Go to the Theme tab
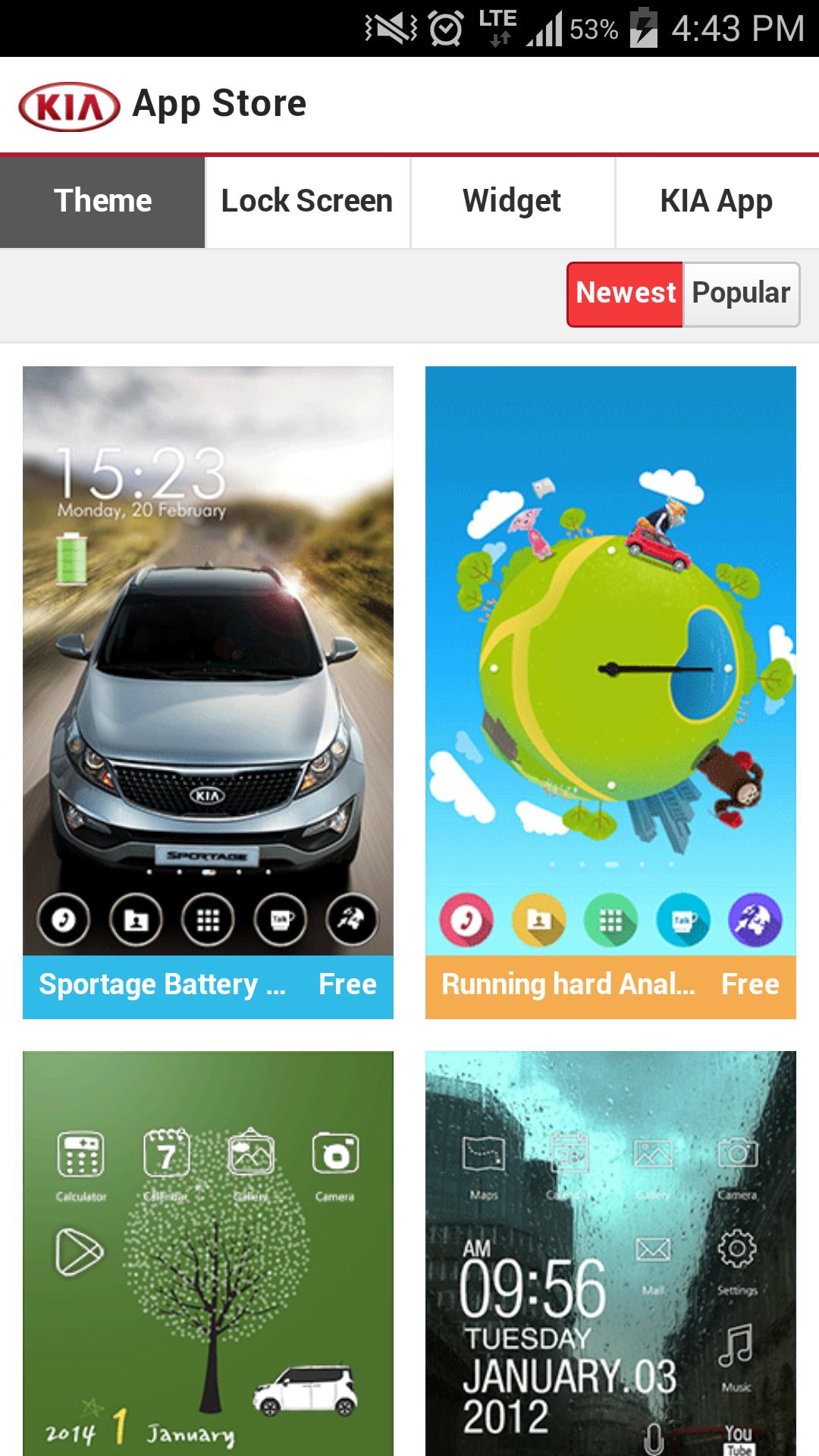This screenshot has height=1456, width=819. click(102, 201)
